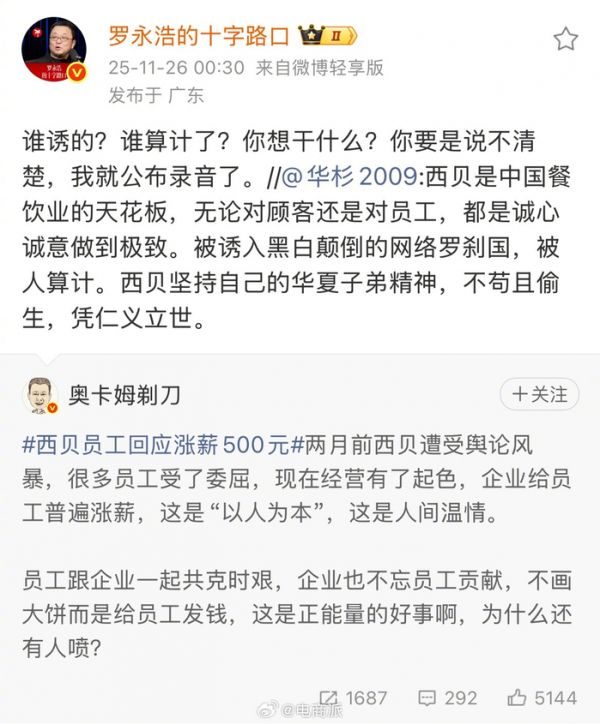Open the 罗永浩的十字路口 username link

point(199,37)
